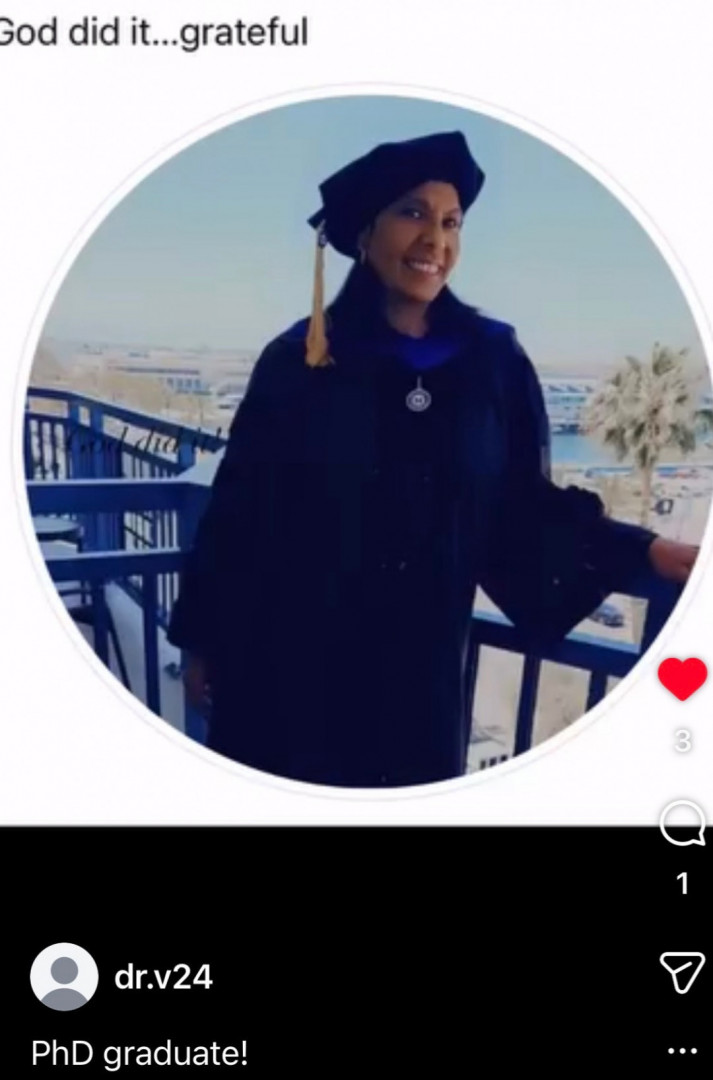Open the three-dot more options menu
Image resolution: width=713 pixels, height=1080 pixels.
click(x=682, y=1051)
